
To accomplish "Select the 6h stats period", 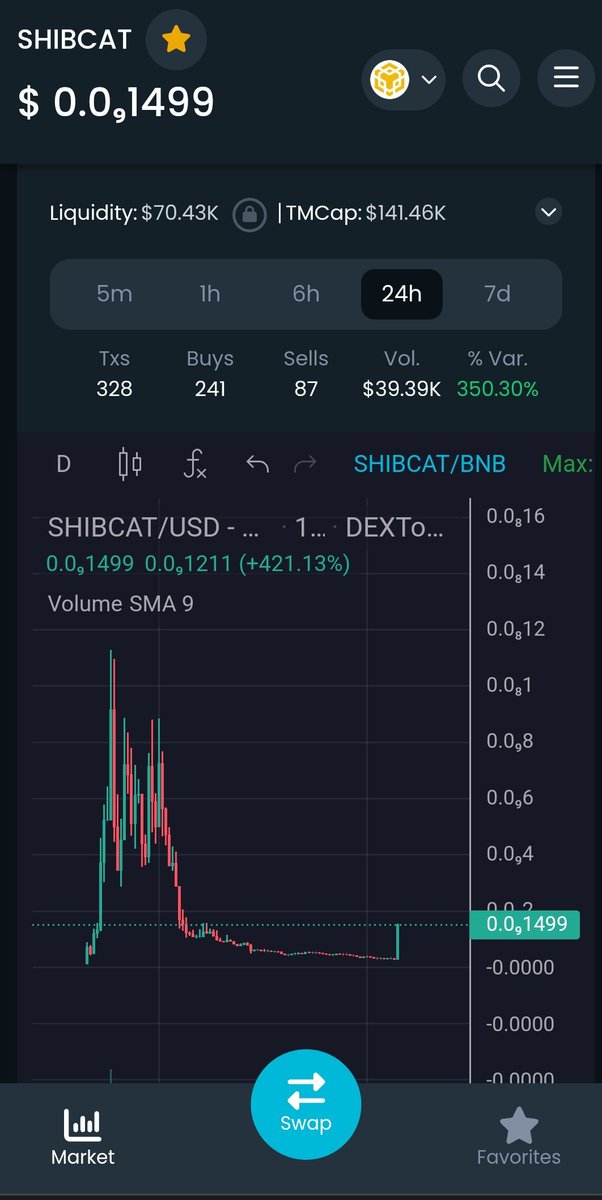I will (306, 293).
